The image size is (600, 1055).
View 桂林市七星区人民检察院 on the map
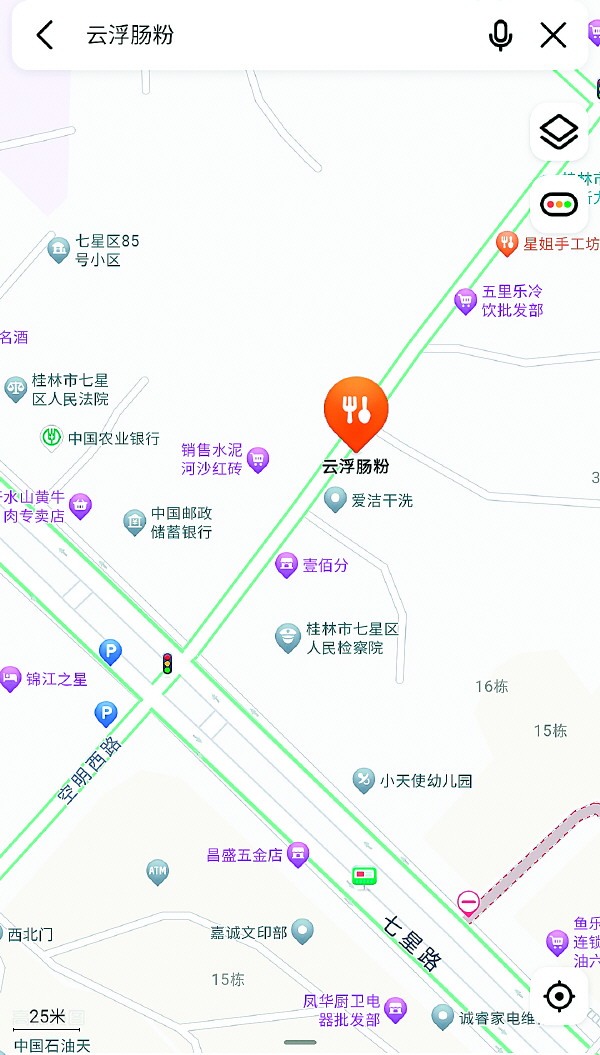[x=288, y=637]
